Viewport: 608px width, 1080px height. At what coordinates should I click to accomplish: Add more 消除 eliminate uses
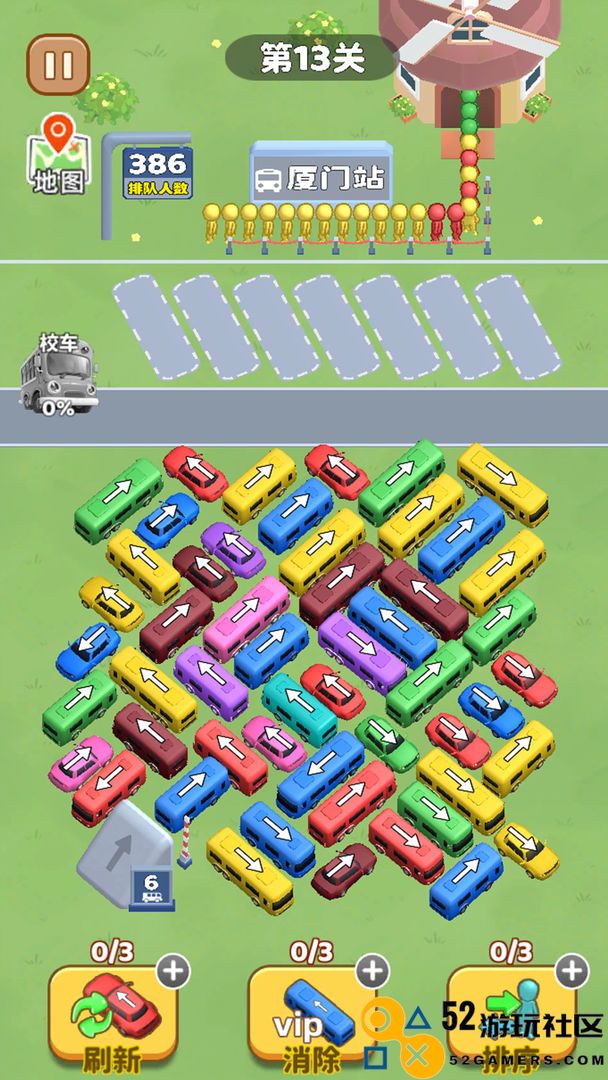coord(372,972)
